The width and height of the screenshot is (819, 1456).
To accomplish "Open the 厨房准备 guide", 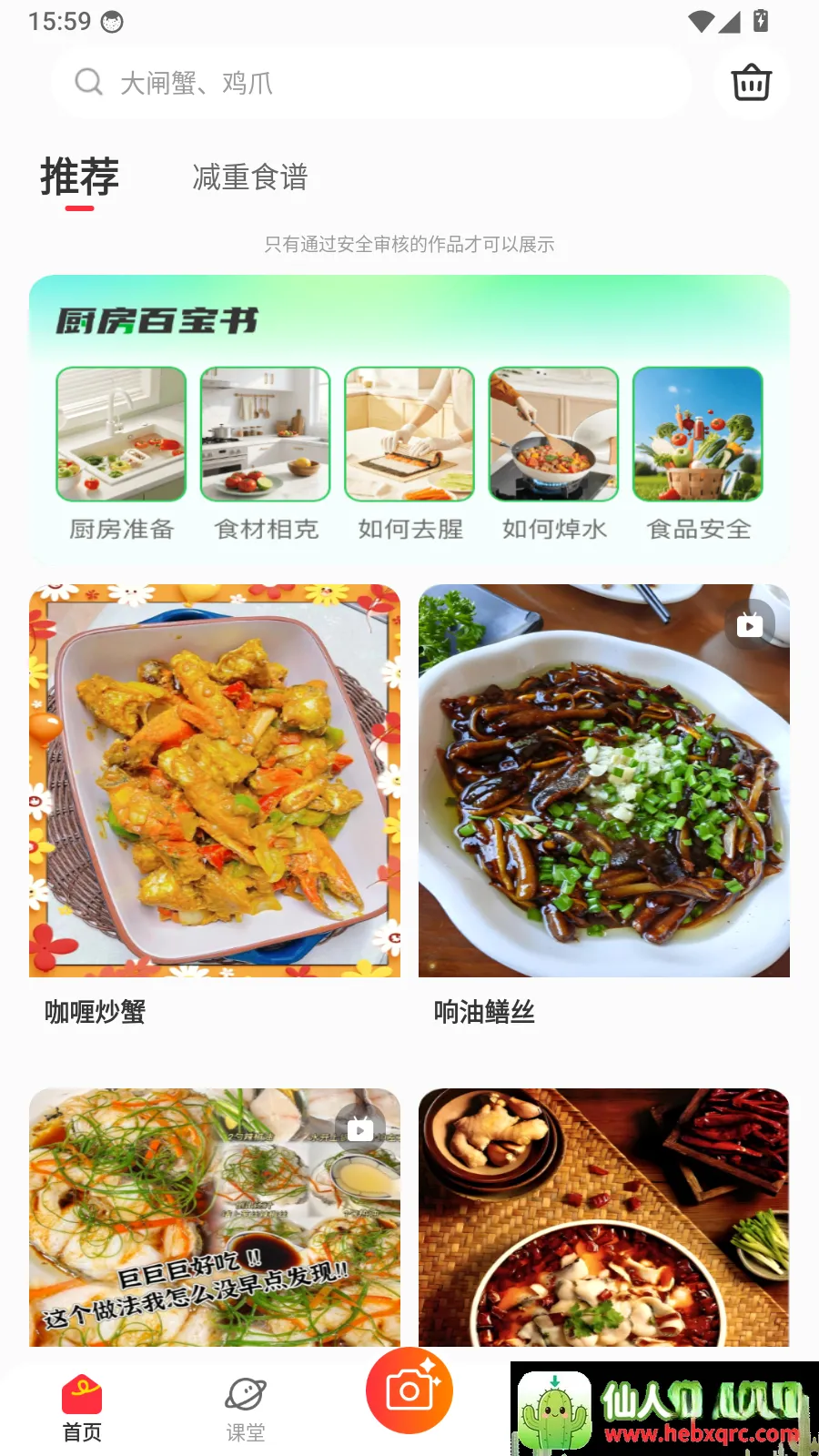I will [121, 454].
